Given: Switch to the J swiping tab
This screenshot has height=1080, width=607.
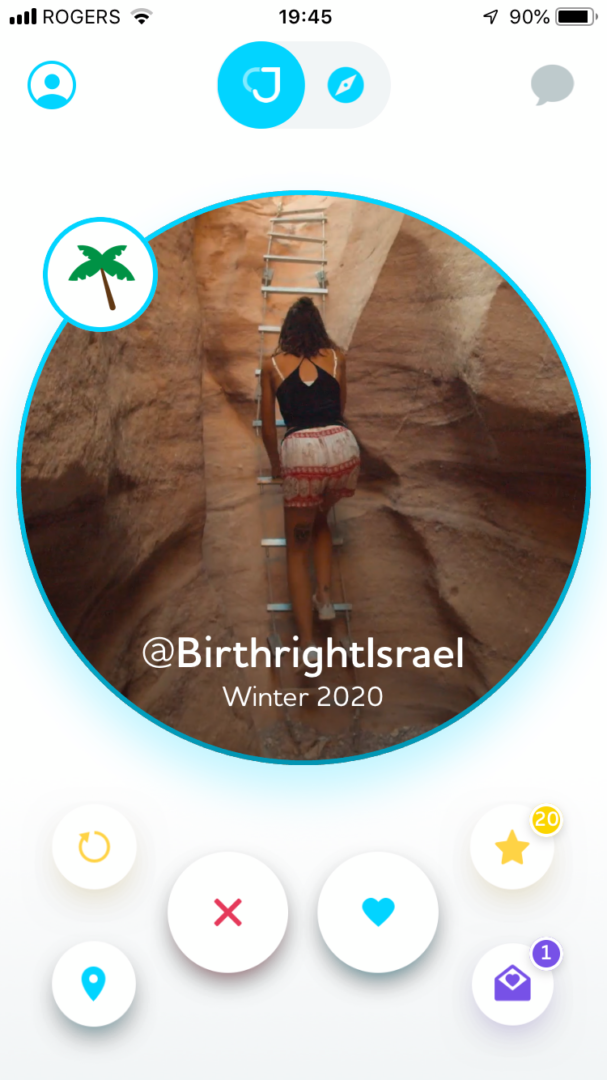Looking at the screenshot, I should point(261,85).
